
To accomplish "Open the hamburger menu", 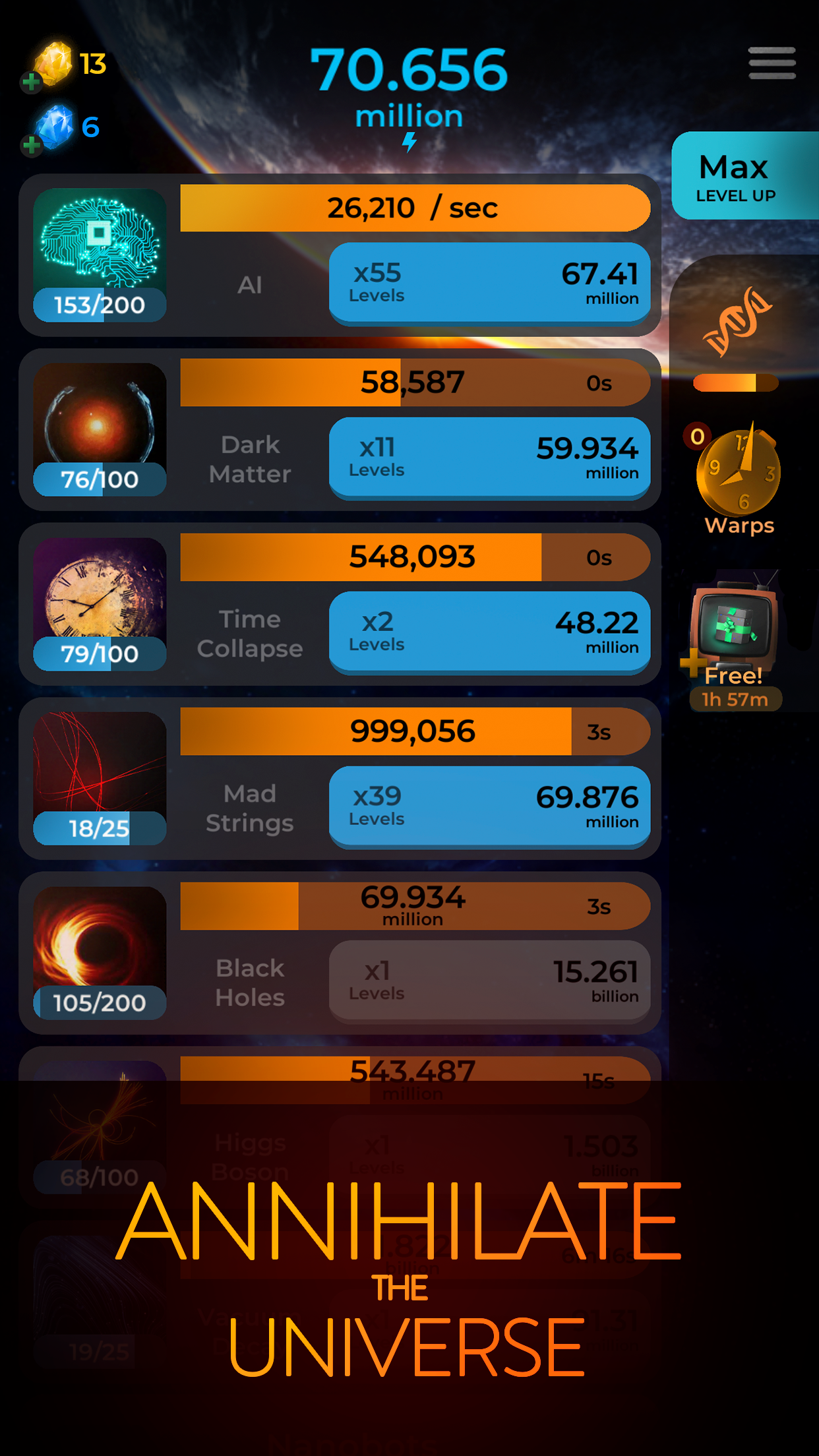I will (x=772, y=63).
